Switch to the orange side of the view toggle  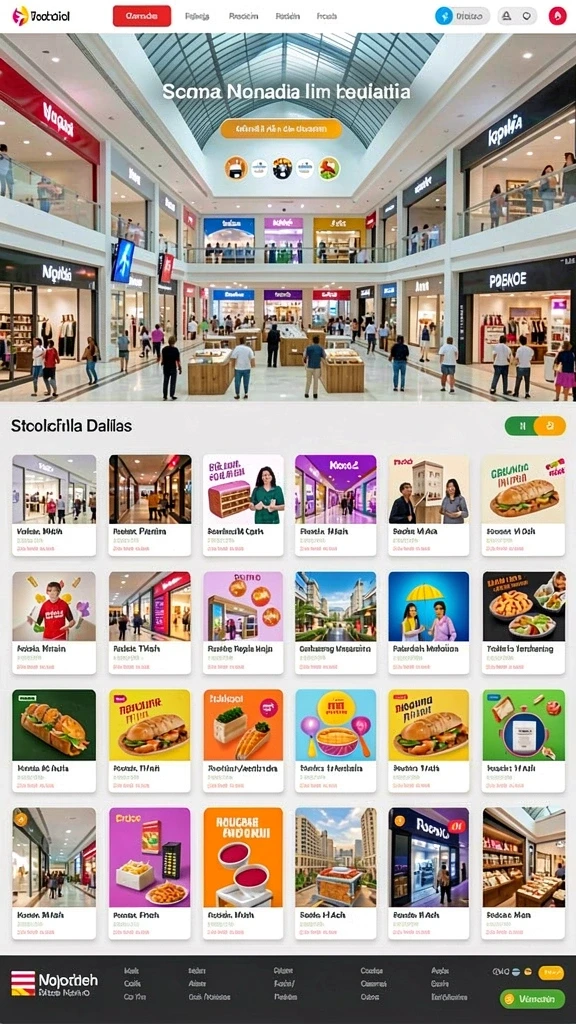tap(551, 426)
